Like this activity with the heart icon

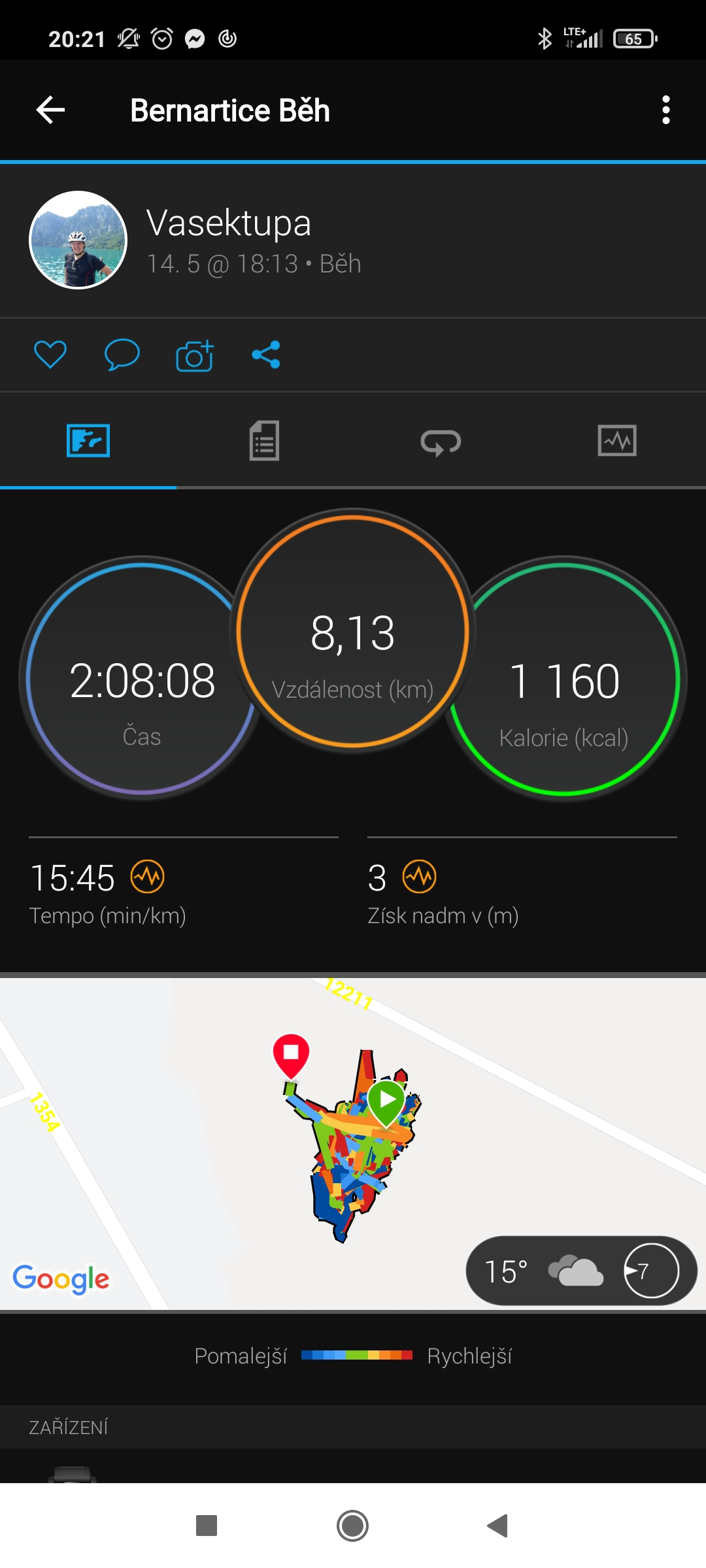click(50, 355)
